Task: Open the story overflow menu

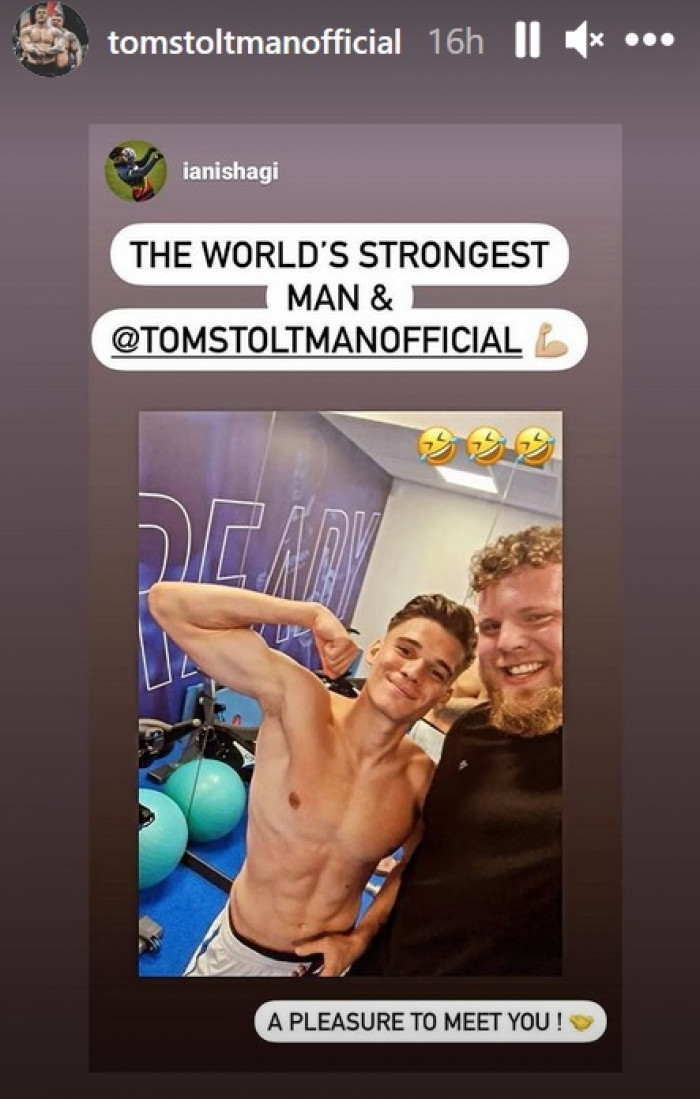Action: tap(649, 41)
